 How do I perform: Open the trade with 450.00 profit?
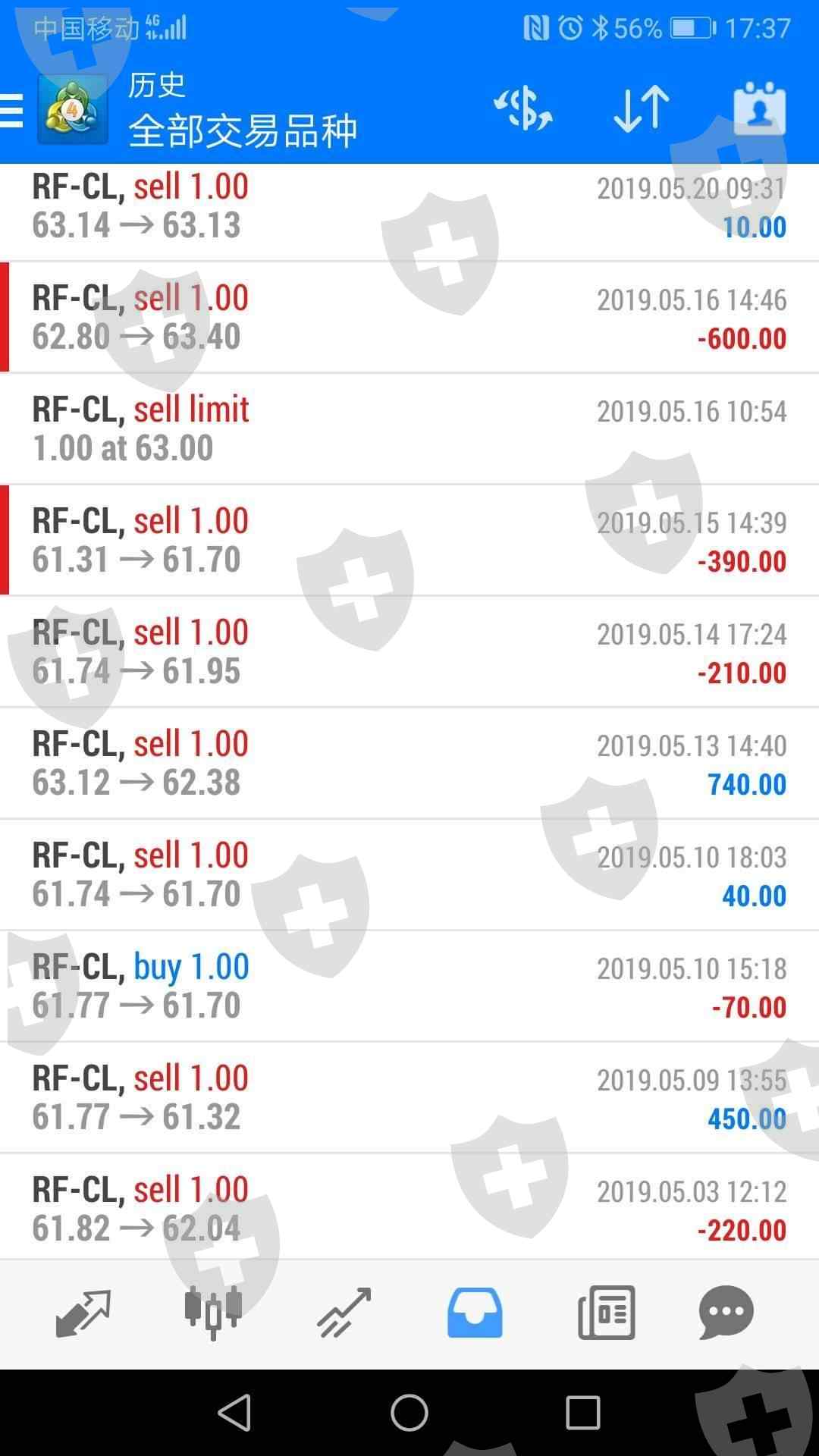409,1098
